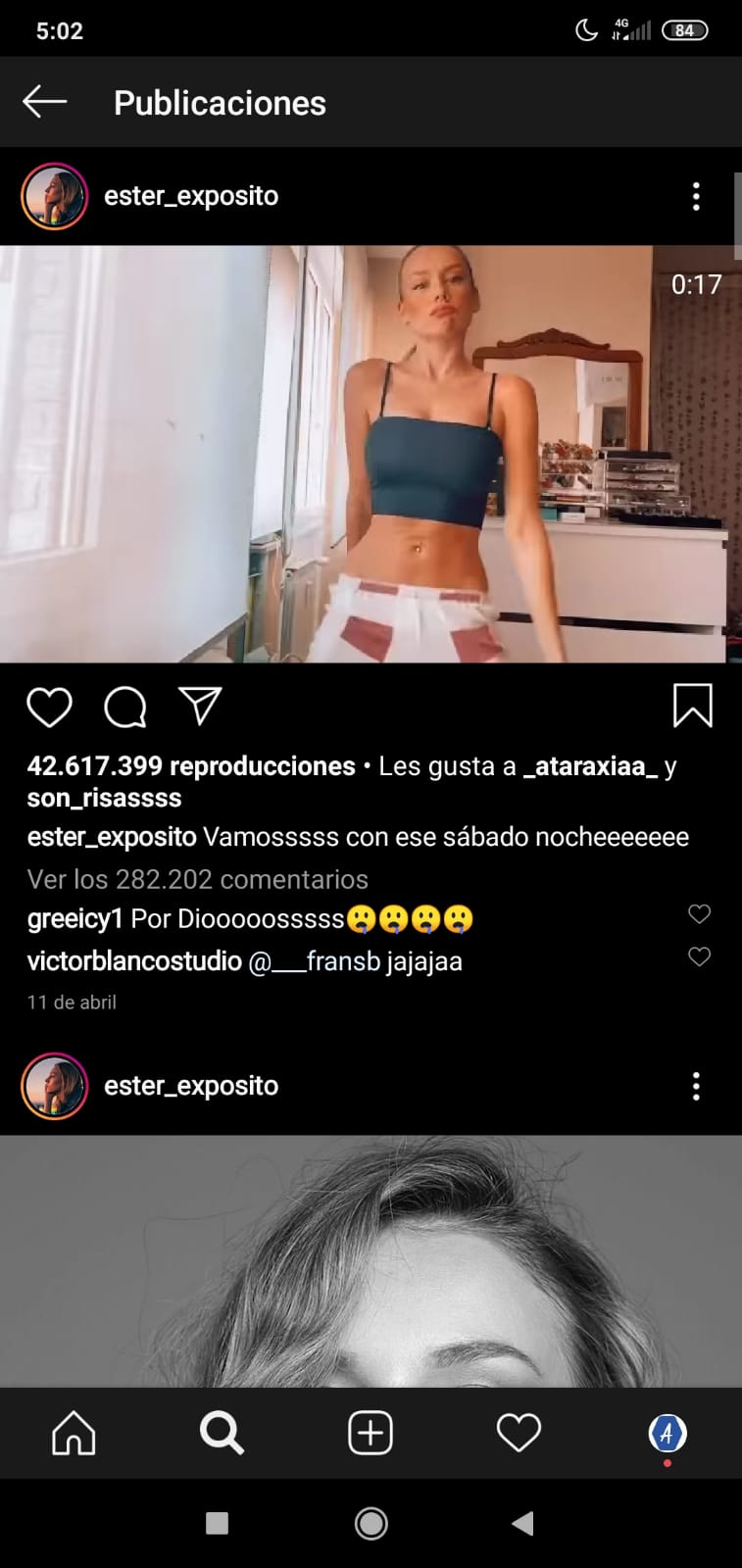Open options menu for the video post
742x1568 pixels.
coord(696,196)
